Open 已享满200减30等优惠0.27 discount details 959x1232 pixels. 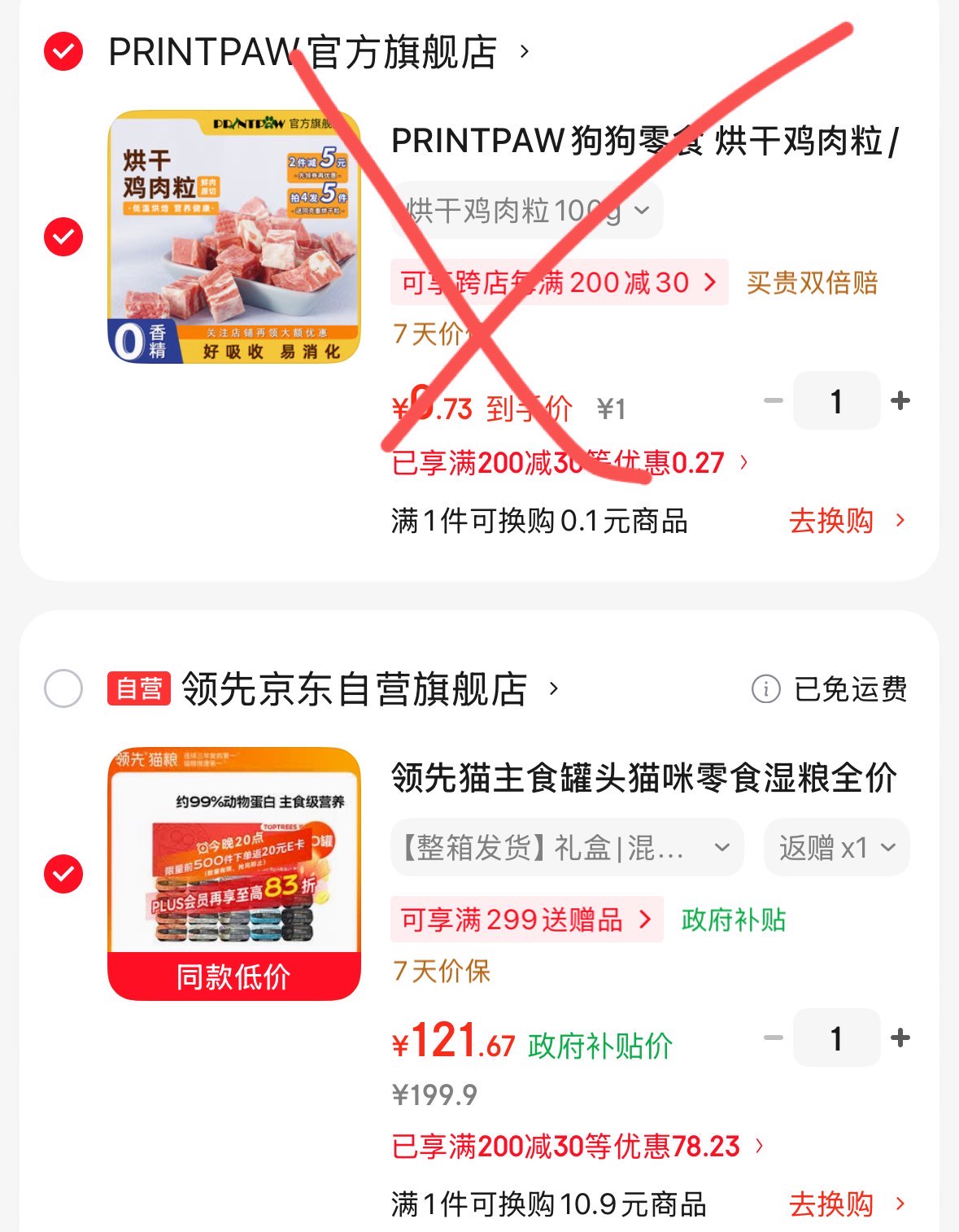(569, 463)
